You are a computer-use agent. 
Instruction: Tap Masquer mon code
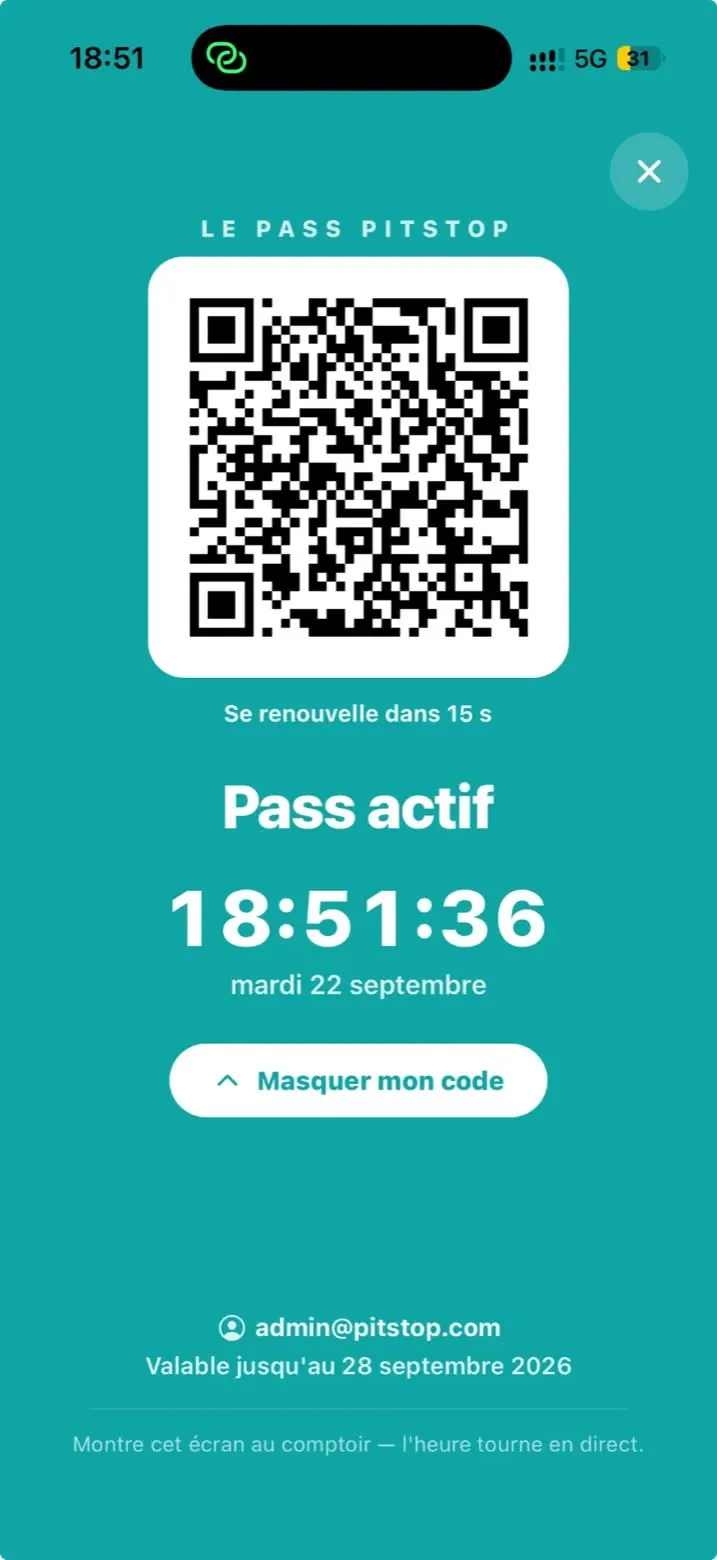point(358,1080)
